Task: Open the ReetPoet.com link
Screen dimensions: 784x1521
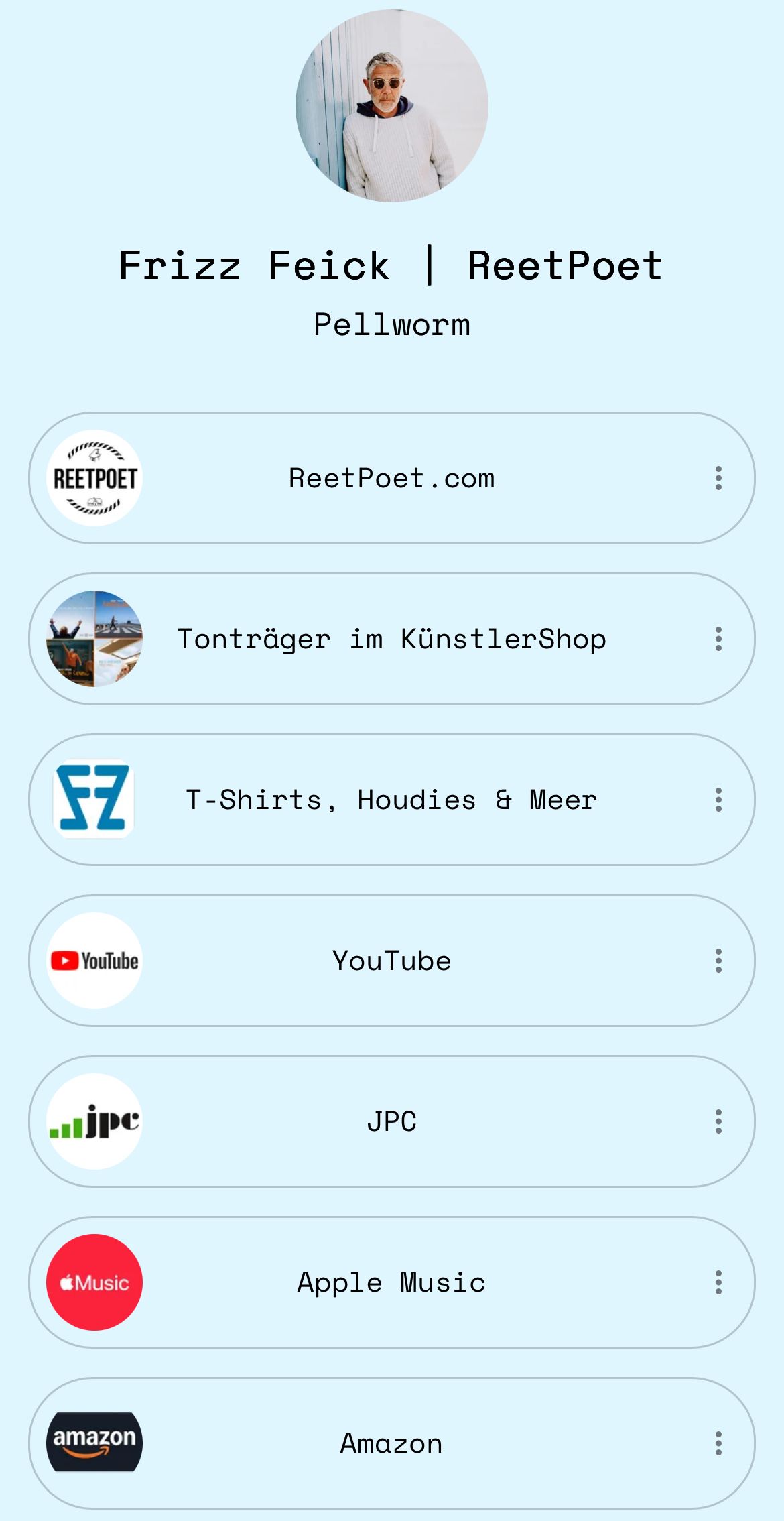Action: coord(391,479)
